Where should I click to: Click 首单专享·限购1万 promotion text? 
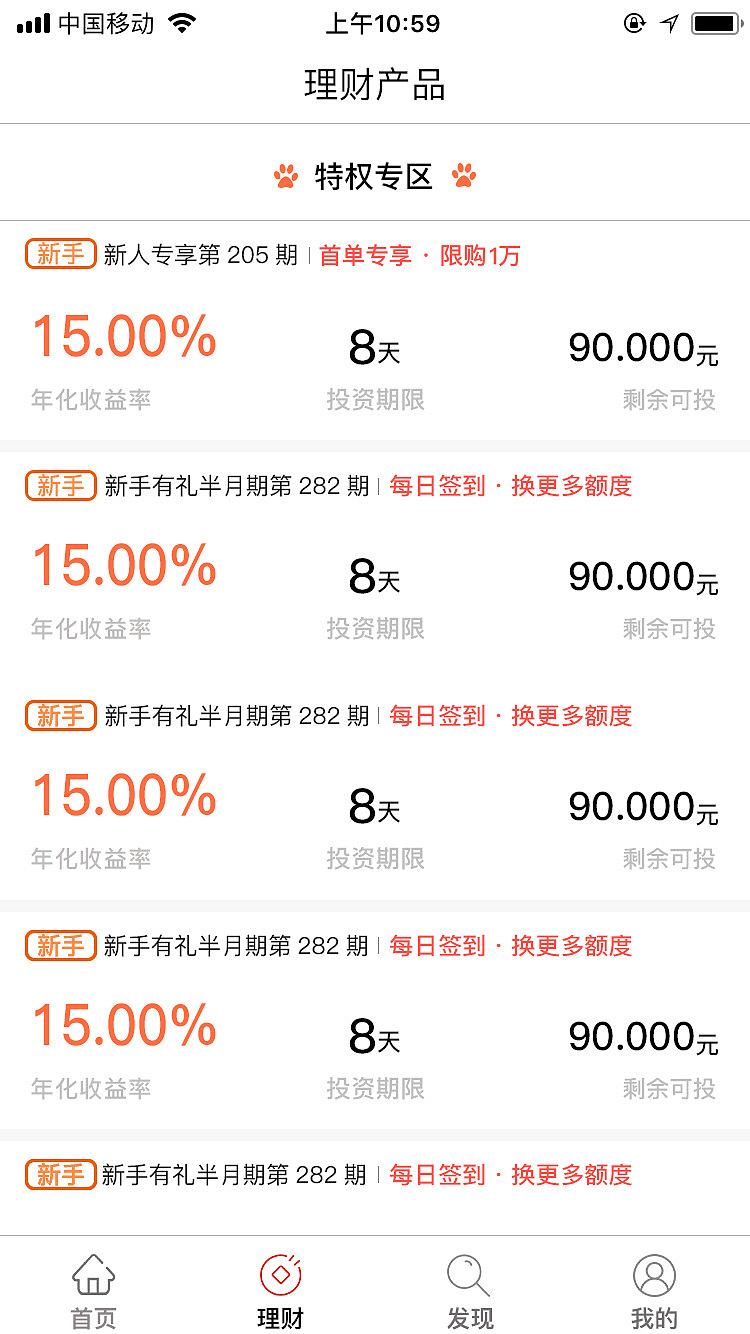coord(419,256)
